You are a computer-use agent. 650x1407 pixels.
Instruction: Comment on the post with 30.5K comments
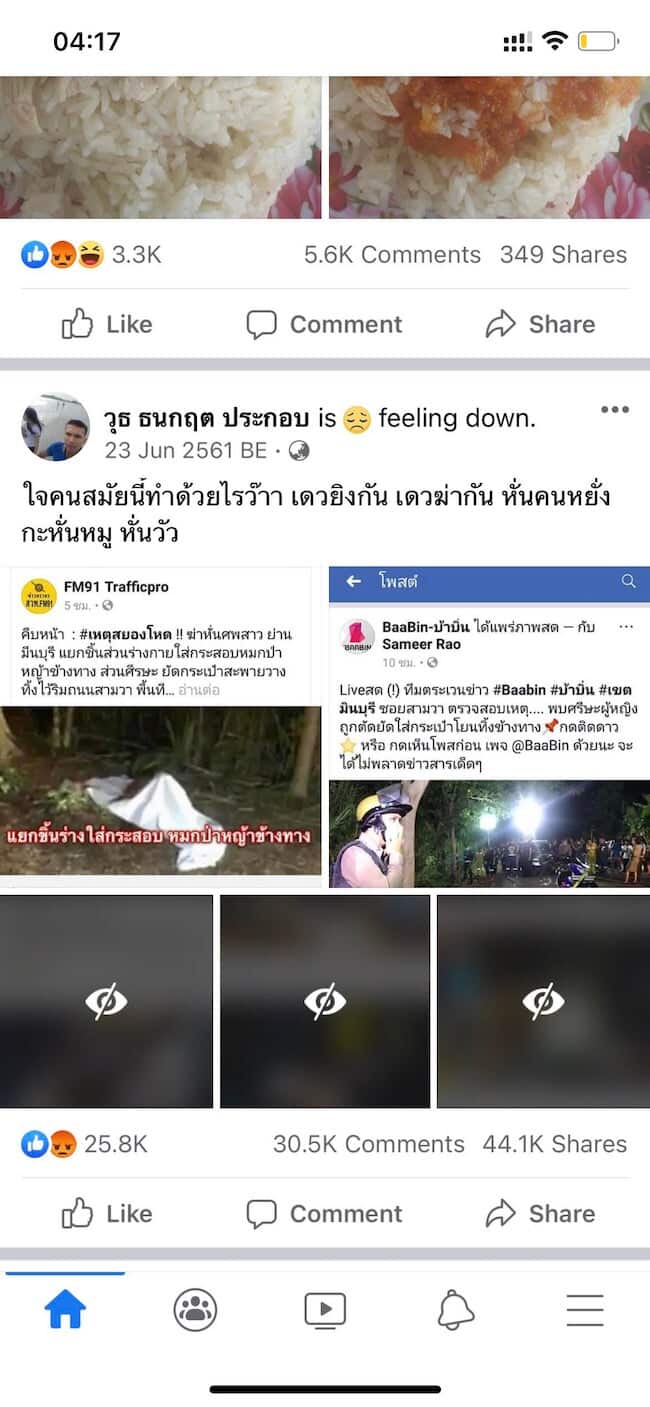coord(324,1213)
